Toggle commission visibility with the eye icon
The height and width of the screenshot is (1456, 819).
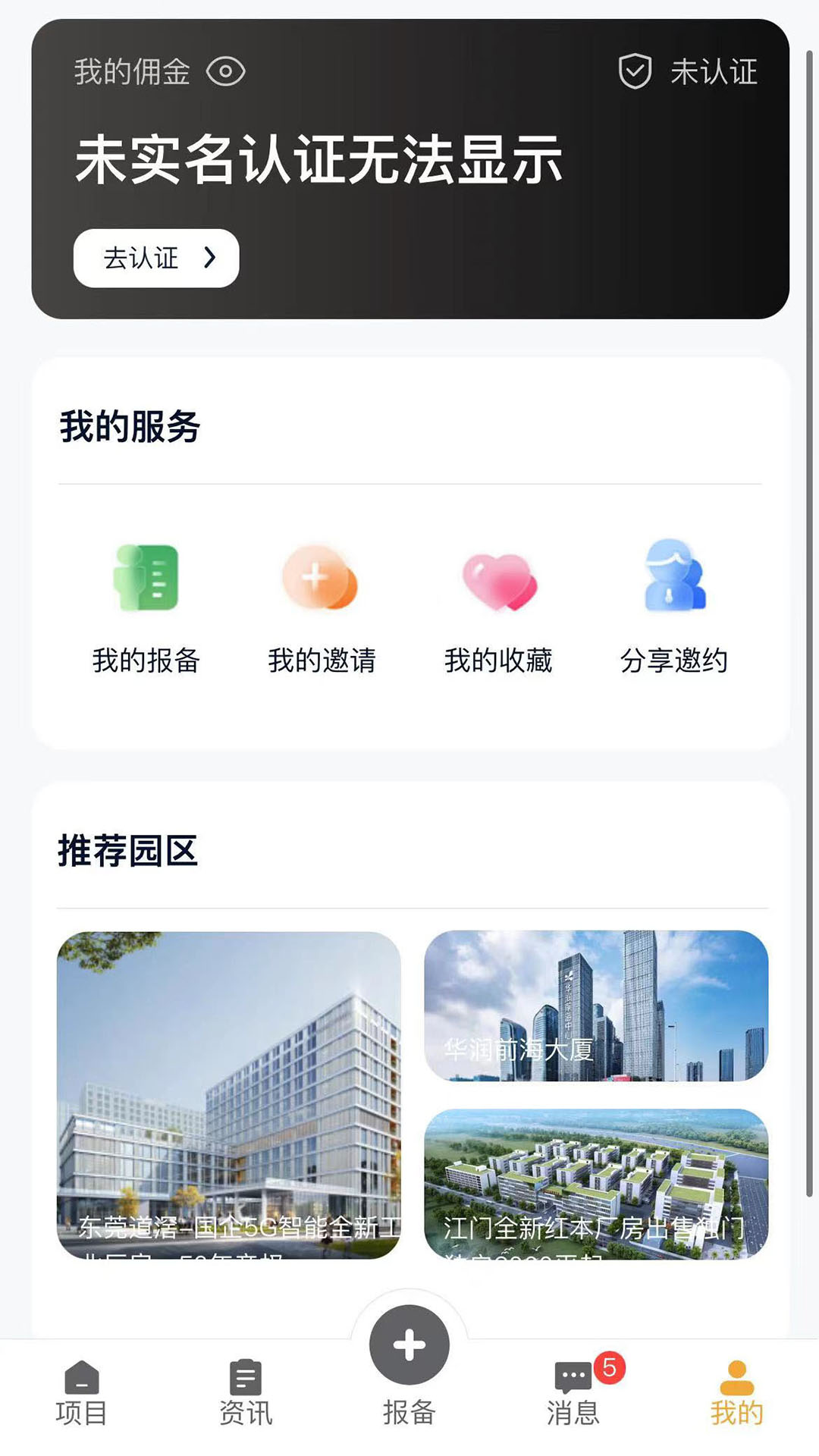tap(224, 72)
